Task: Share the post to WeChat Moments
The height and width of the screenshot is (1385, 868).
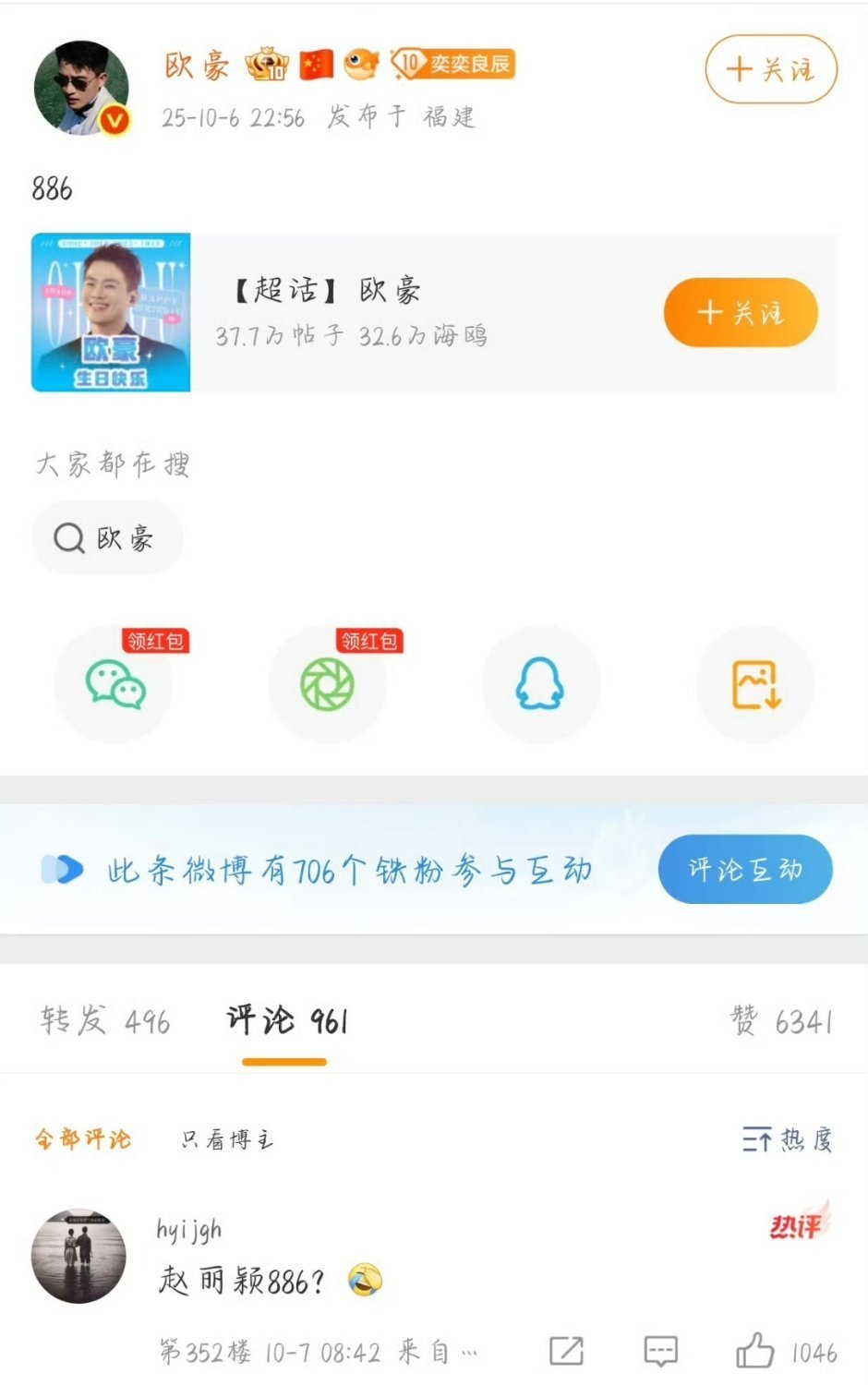Action: pyautogui.click(x=327, y=684)
